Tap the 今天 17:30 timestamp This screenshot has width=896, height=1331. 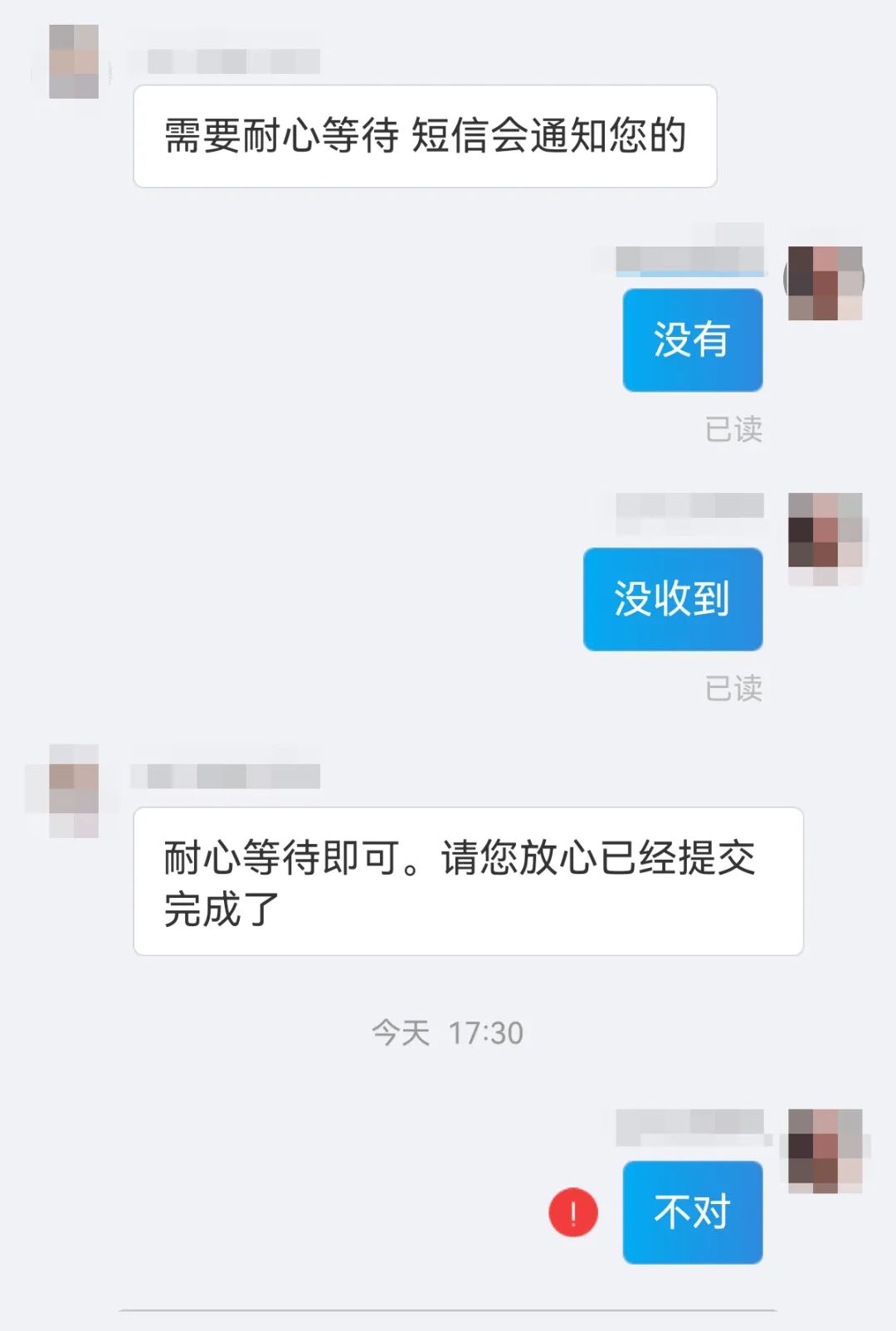point(448,1031)
